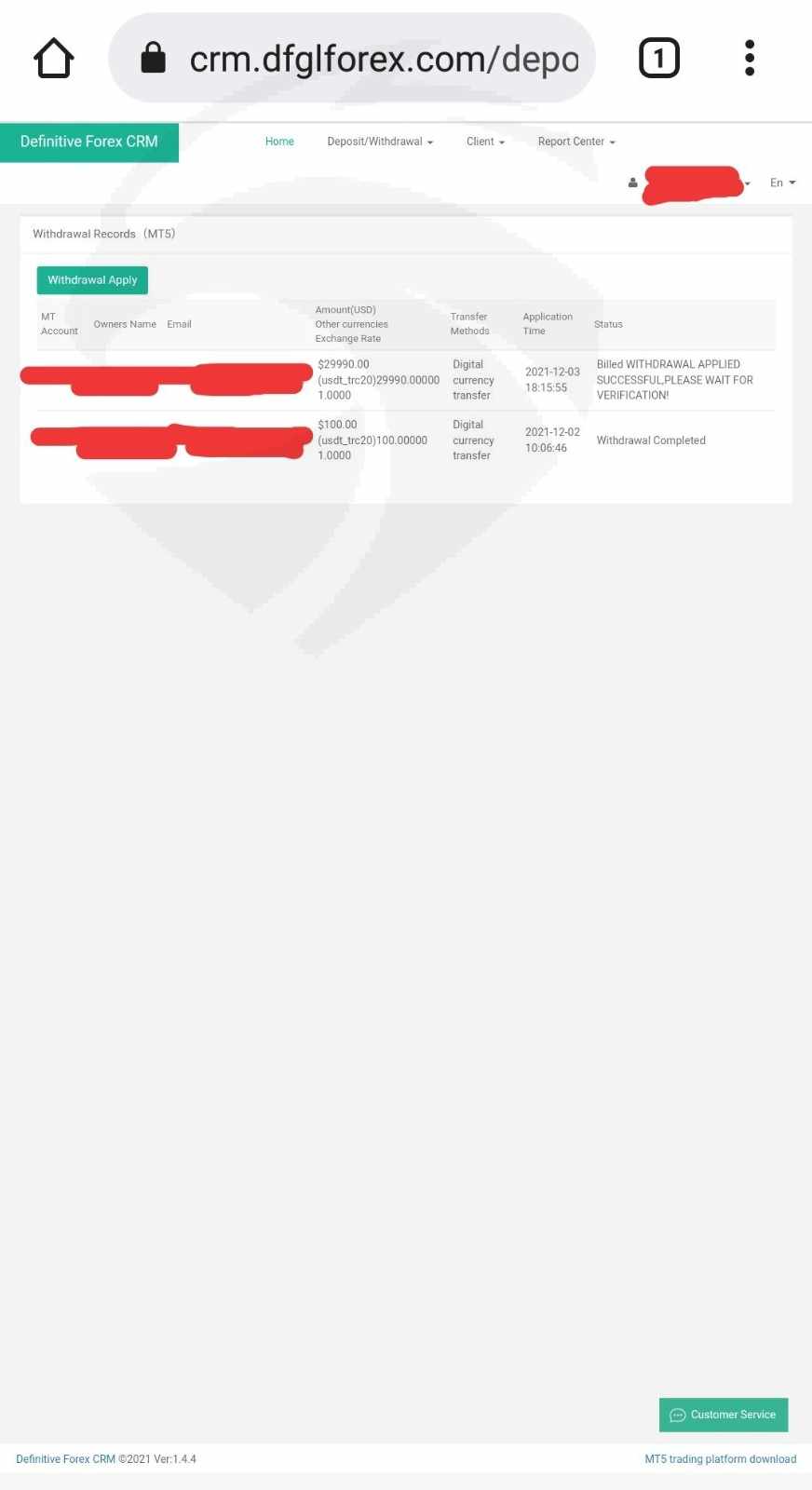Open the user account dropdown
Image resolution: width=812 pixels, height=1490 pixels.
(x=689, y=183)
